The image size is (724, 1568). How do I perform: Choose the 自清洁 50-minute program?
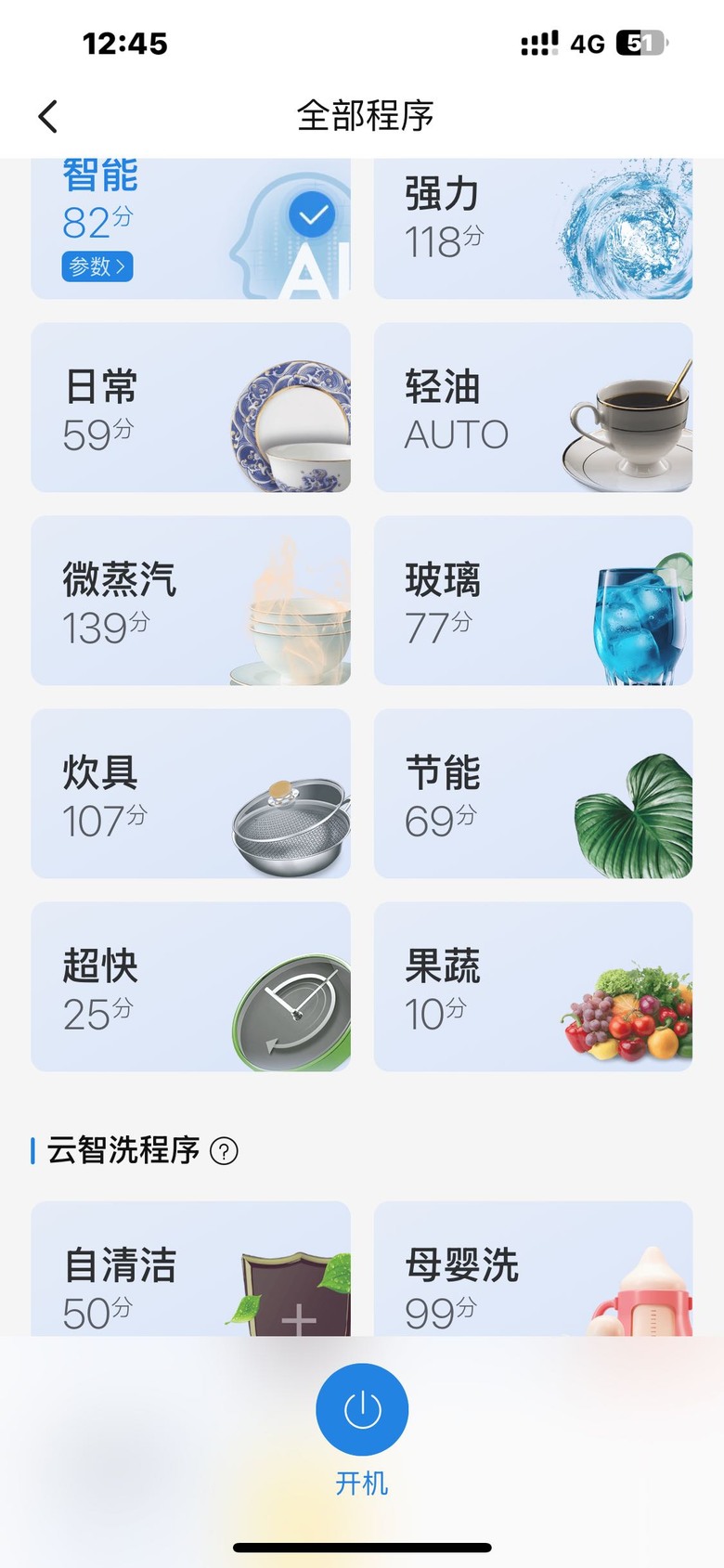191,1269
